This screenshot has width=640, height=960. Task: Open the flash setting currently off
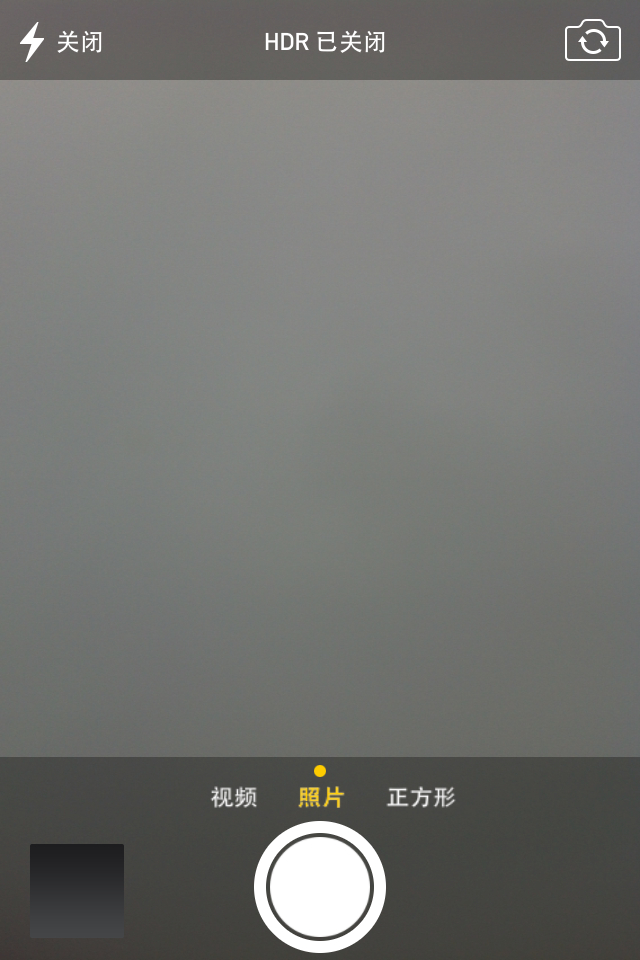pos(61,42)
